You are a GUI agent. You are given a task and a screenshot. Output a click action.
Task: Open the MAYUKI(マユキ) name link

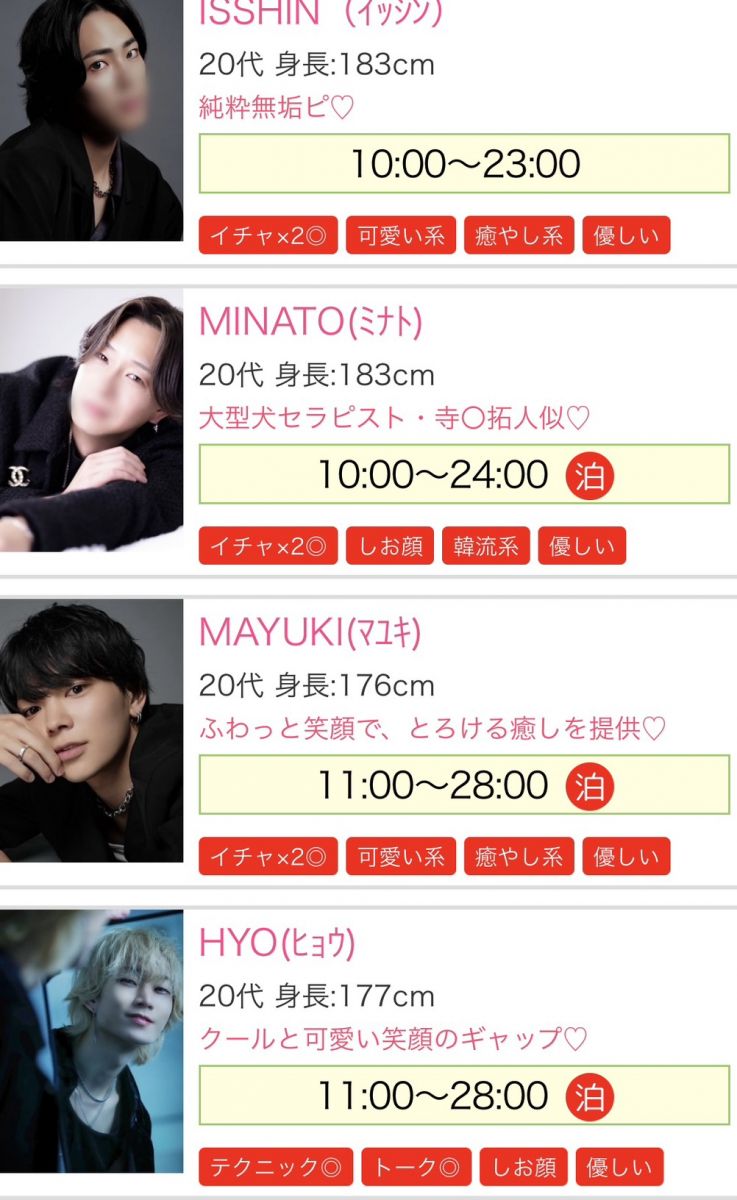pyautogui.click(x=310, y=632)
